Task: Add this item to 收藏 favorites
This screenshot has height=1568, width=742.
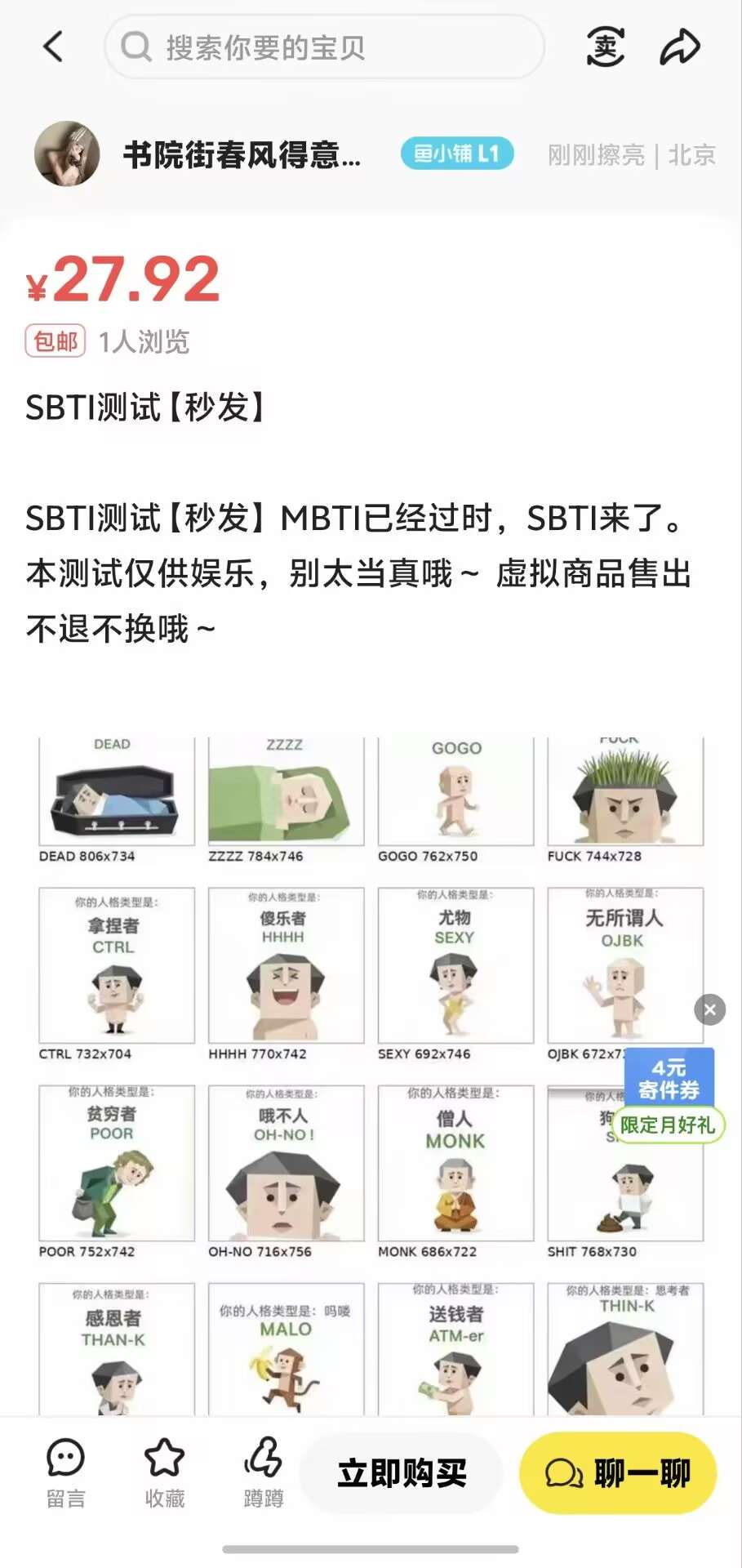Action: point(164,1472)
